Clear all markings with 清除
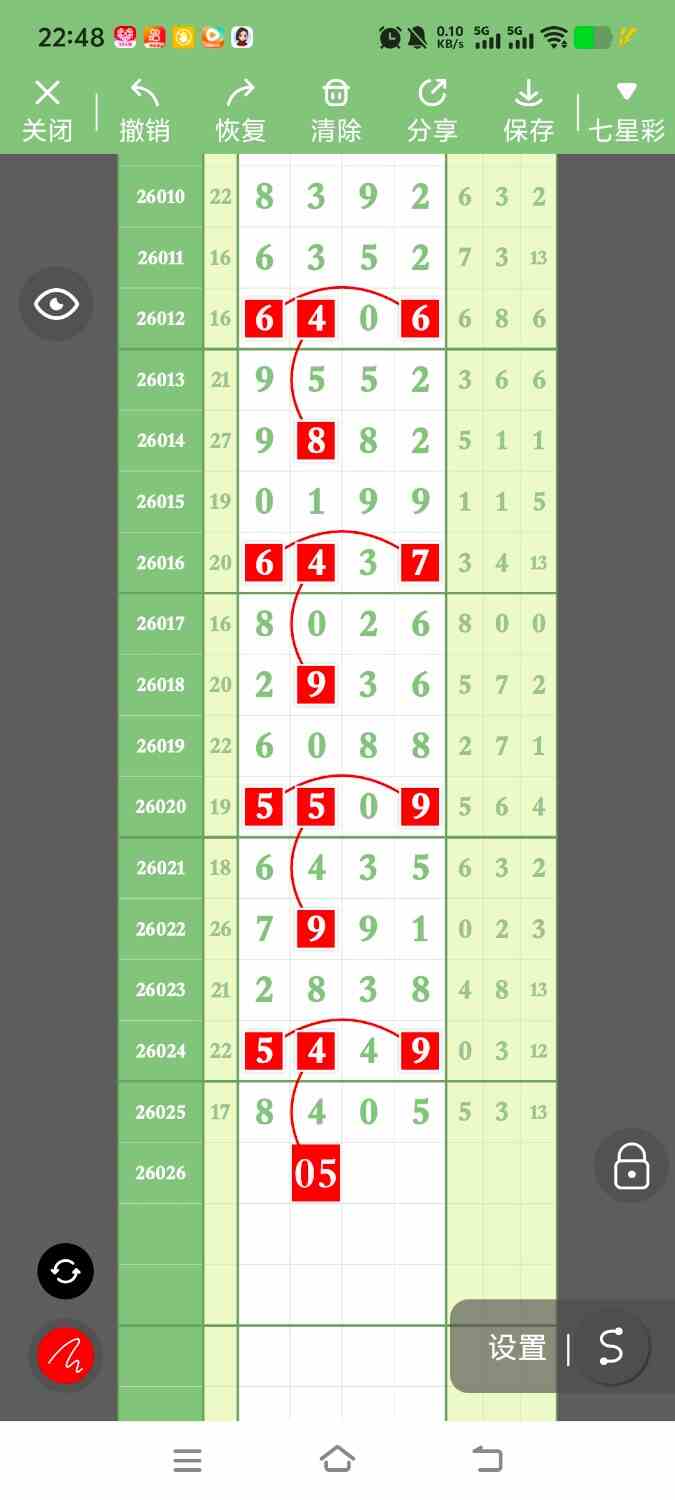The image size is (675, 1500). [x=336, y=111]
